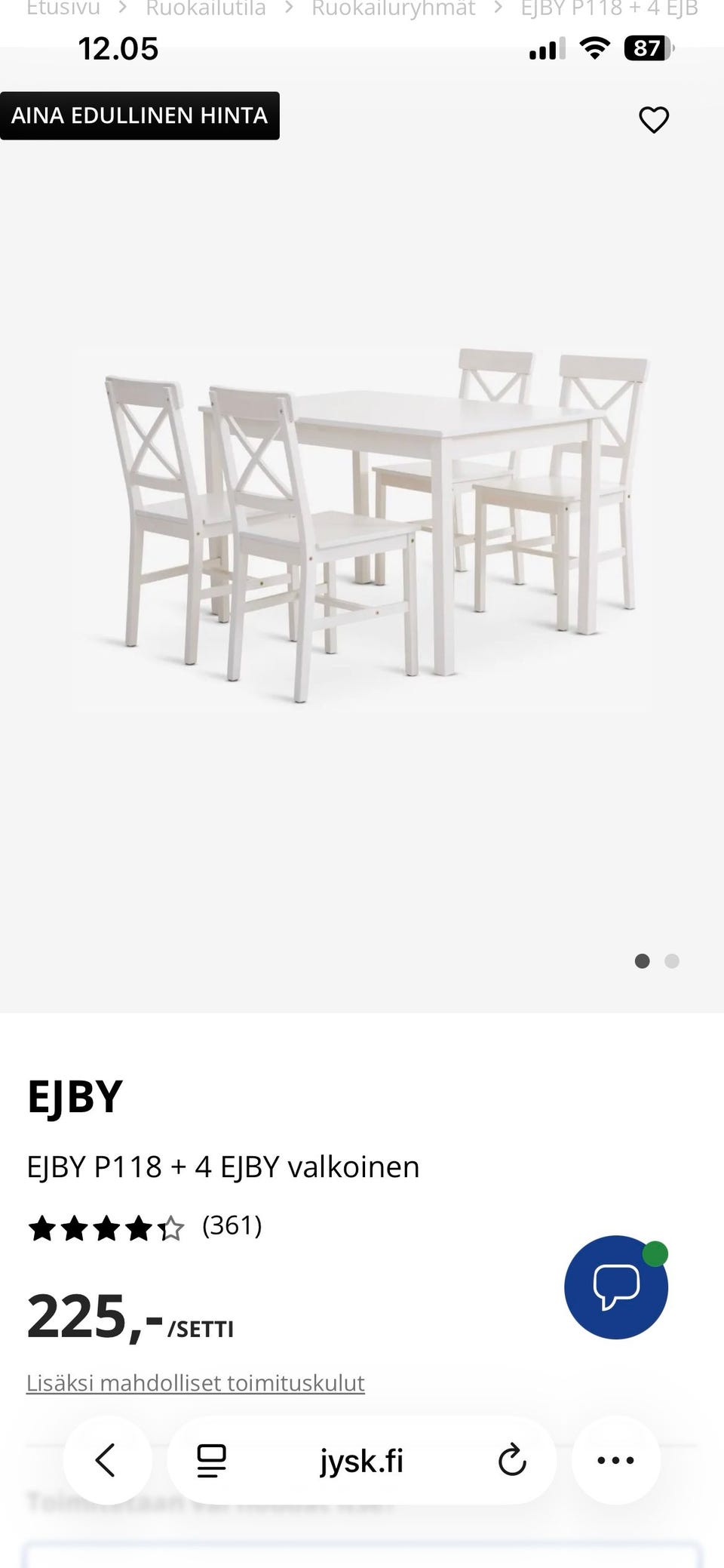Open the live chat bubble
Image resolution: width=724 pixels, height=1568 pixels.
(616, 1287)
